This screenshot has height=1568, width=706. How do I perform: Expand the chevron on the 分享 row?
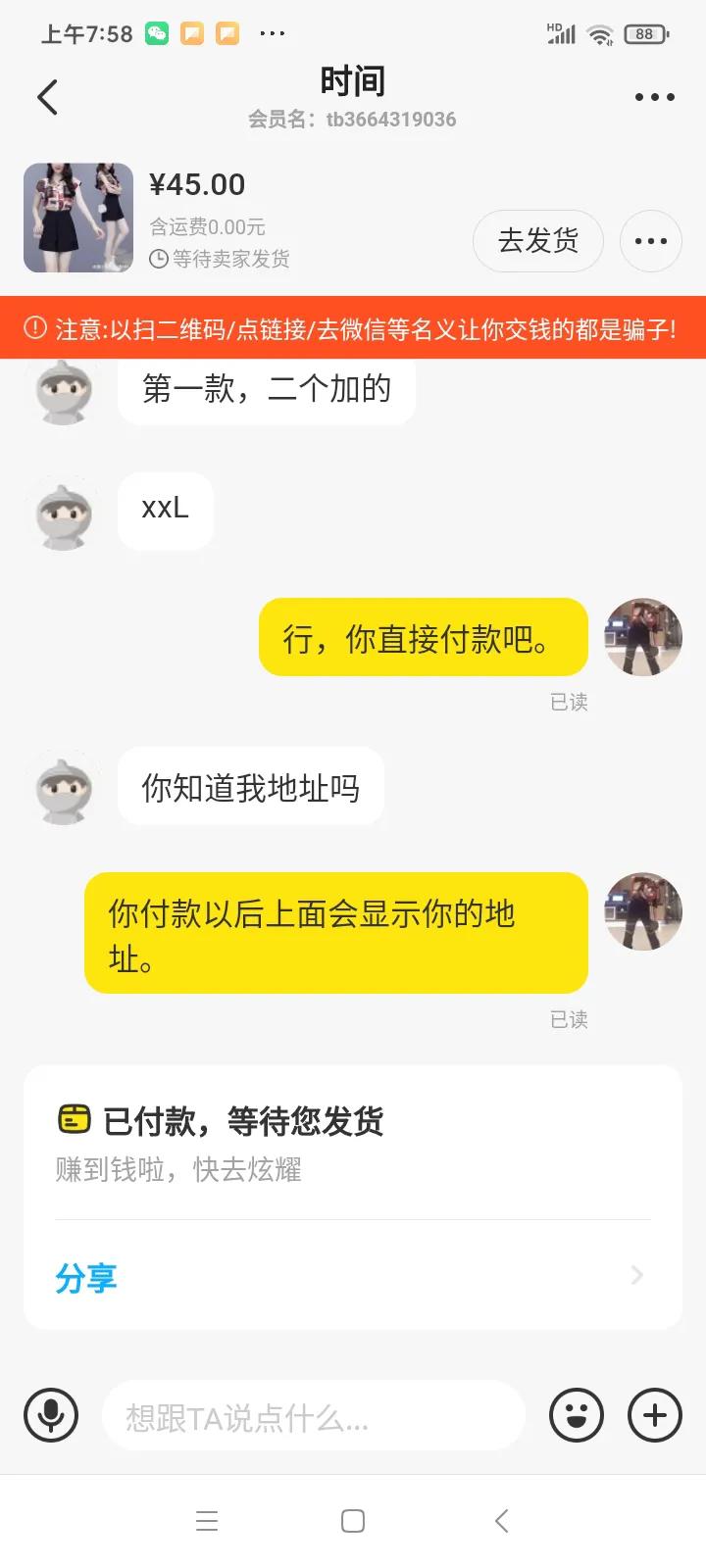point(637,1276)
